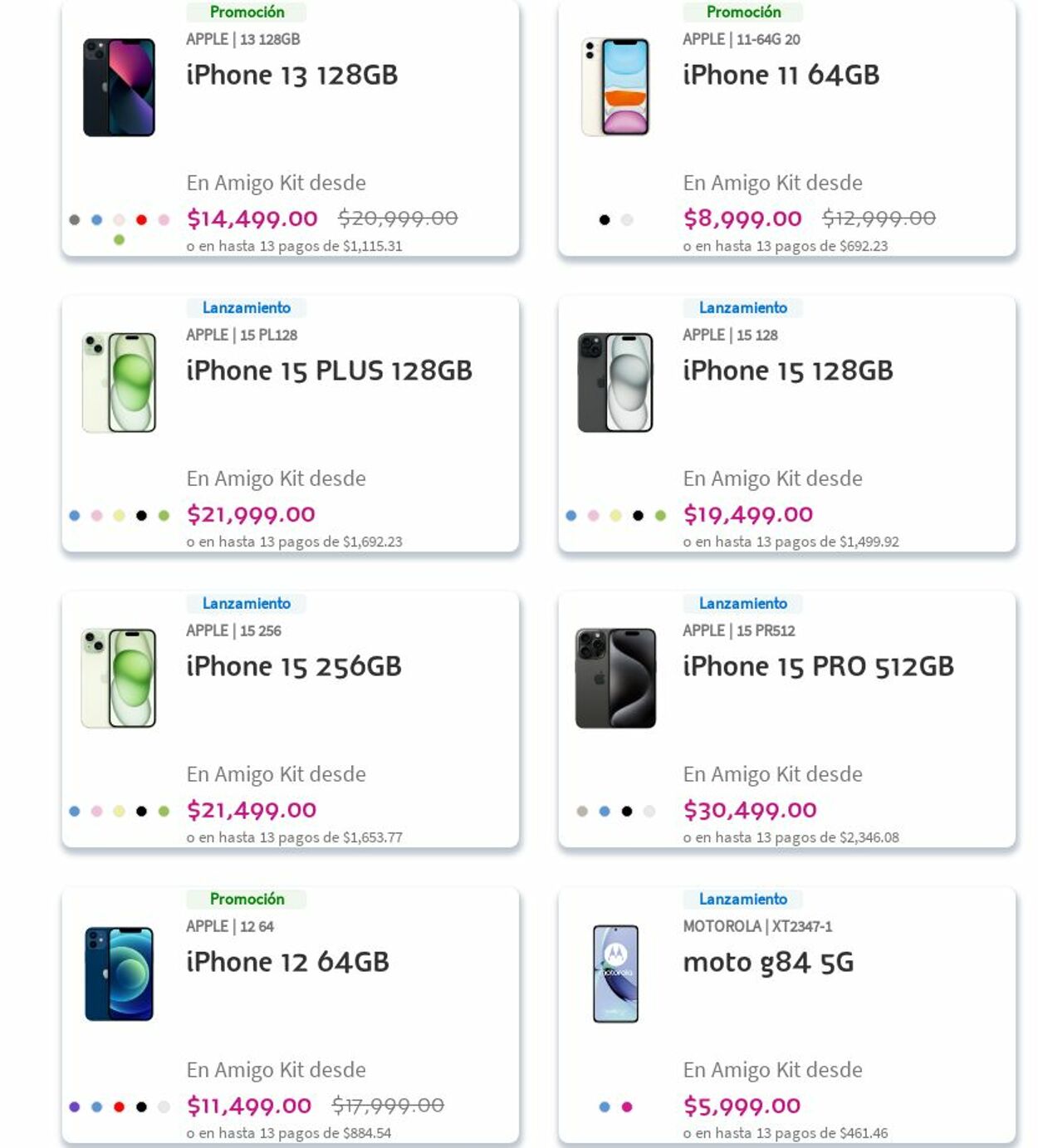
Task: Open the iPhone 12 64GB product card
Action: [287, 963]
